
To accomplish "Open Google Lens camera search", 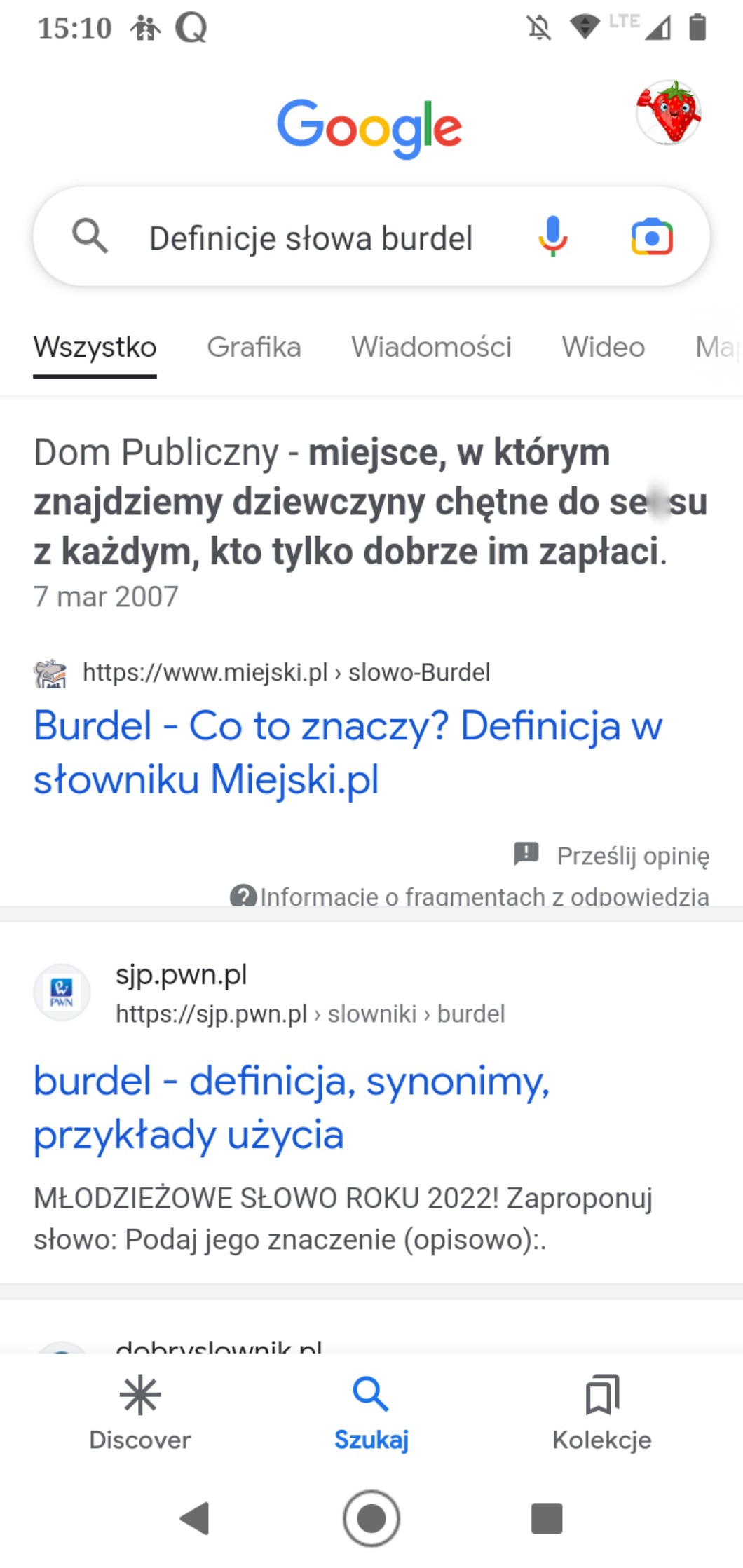I will pos(651,237).
